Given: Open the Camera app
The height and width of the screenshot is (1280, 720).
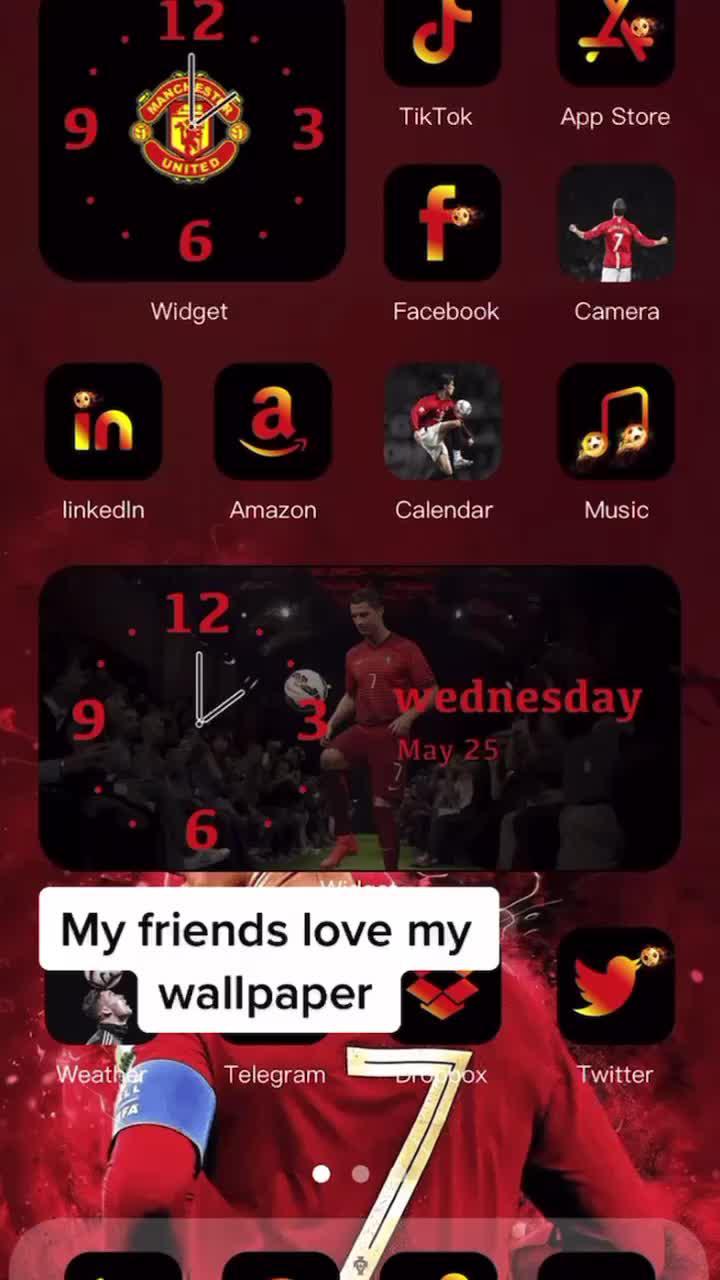Looking at the screenshot, I should click(615, 224).
